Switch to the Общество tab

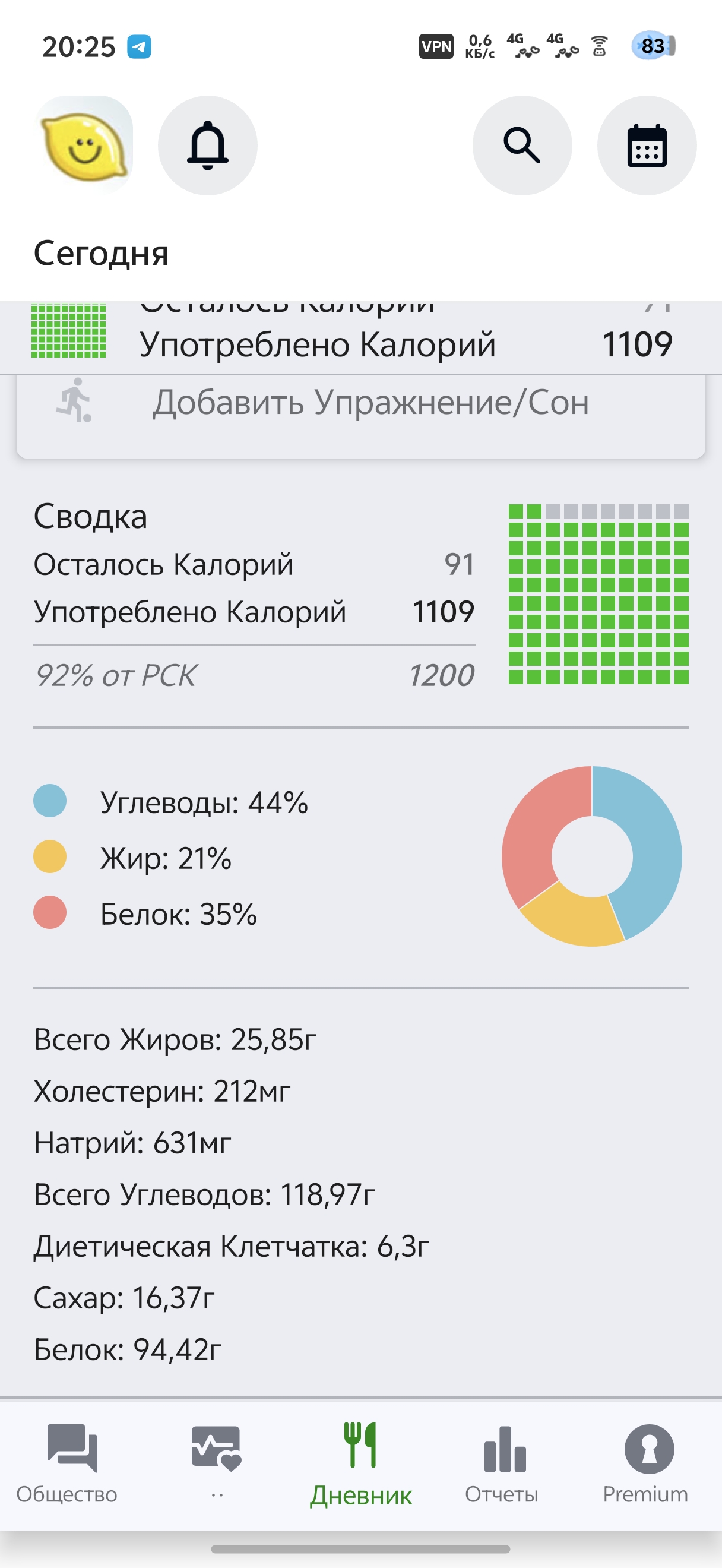67,1464
